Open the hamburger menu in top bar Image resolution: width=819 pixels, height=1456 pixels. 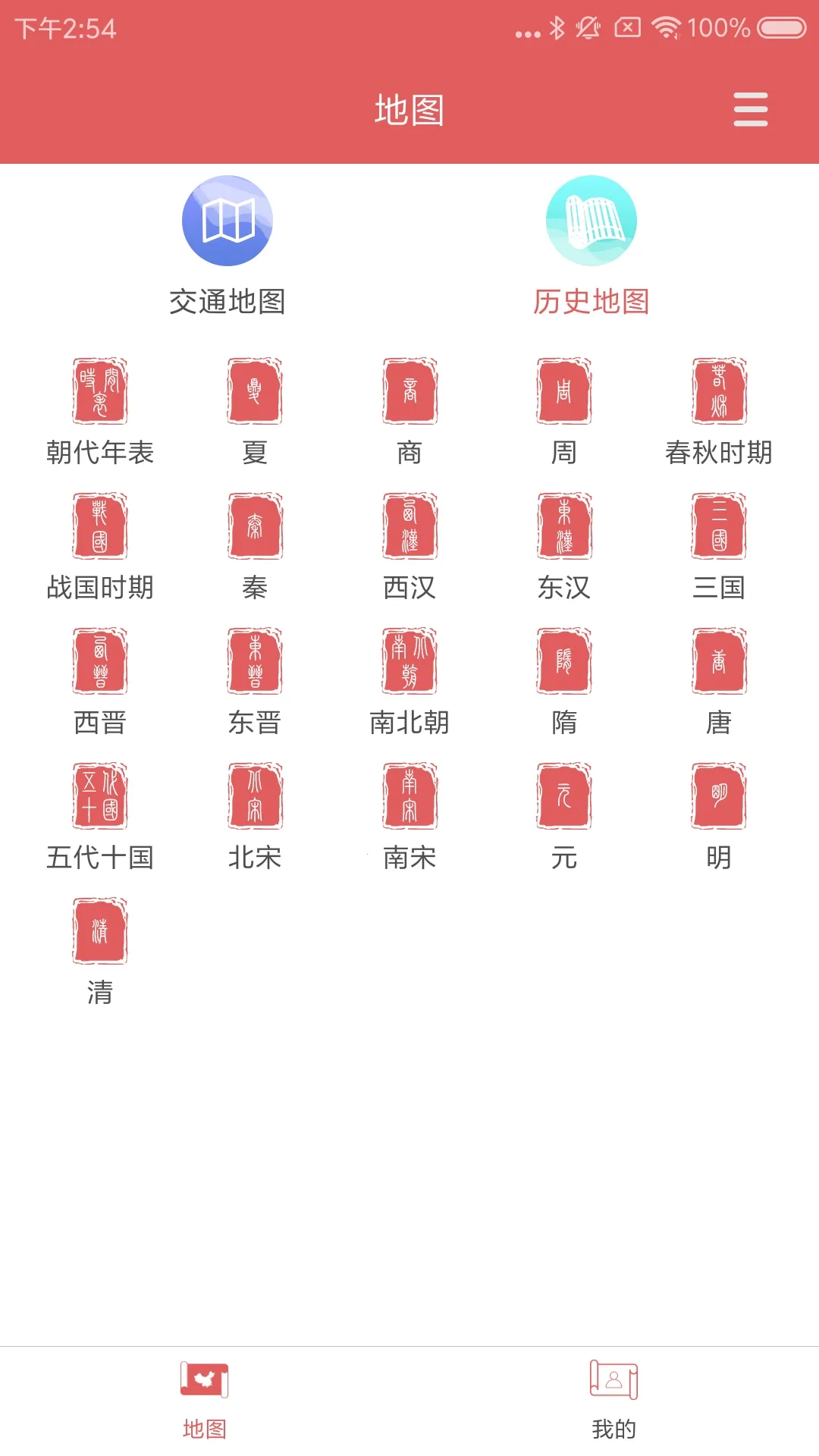tap(750, 109)
